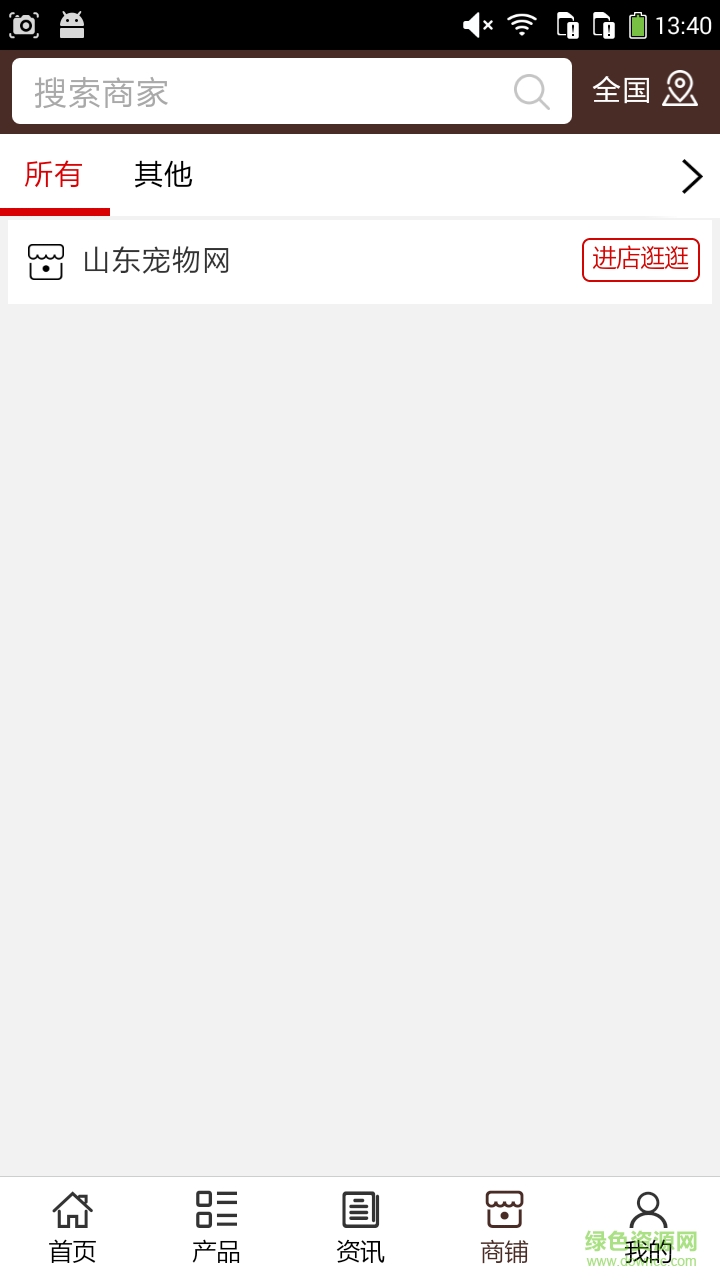Open the 产品 tab
The width and height of the screenshot is (720, 1280).
coord(216,1226)
